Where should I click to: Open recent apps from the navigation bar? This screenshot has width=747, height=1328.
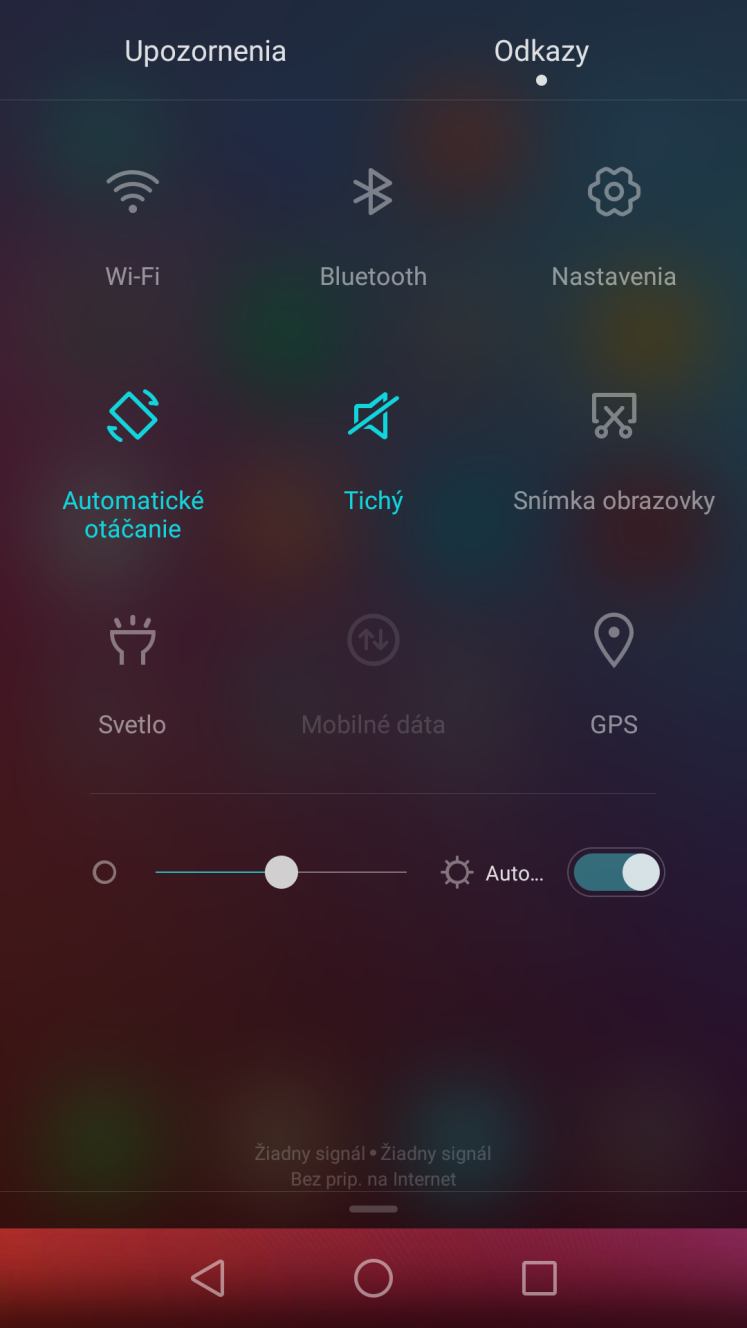[x=539, y=1278]
